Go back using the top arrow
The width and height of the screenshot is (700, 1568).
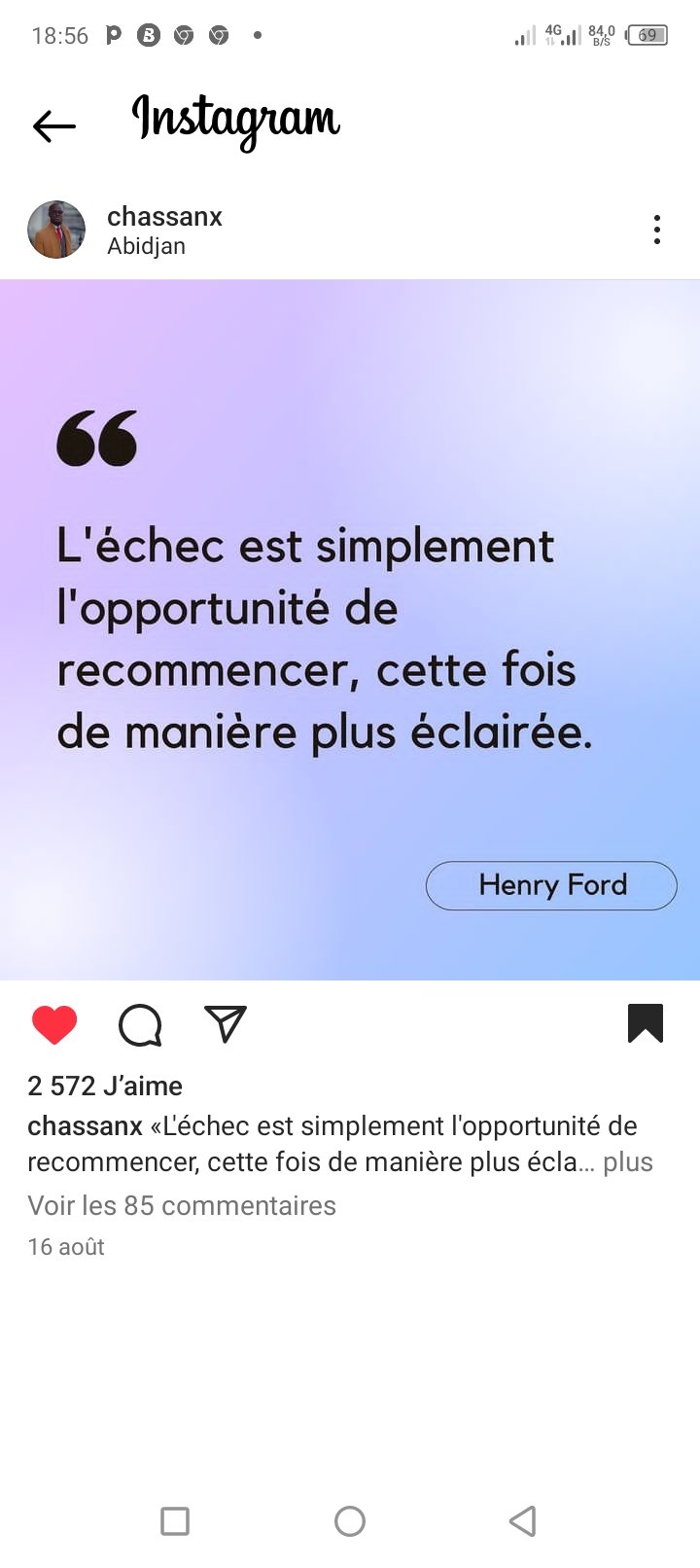(x=53, y=125)
